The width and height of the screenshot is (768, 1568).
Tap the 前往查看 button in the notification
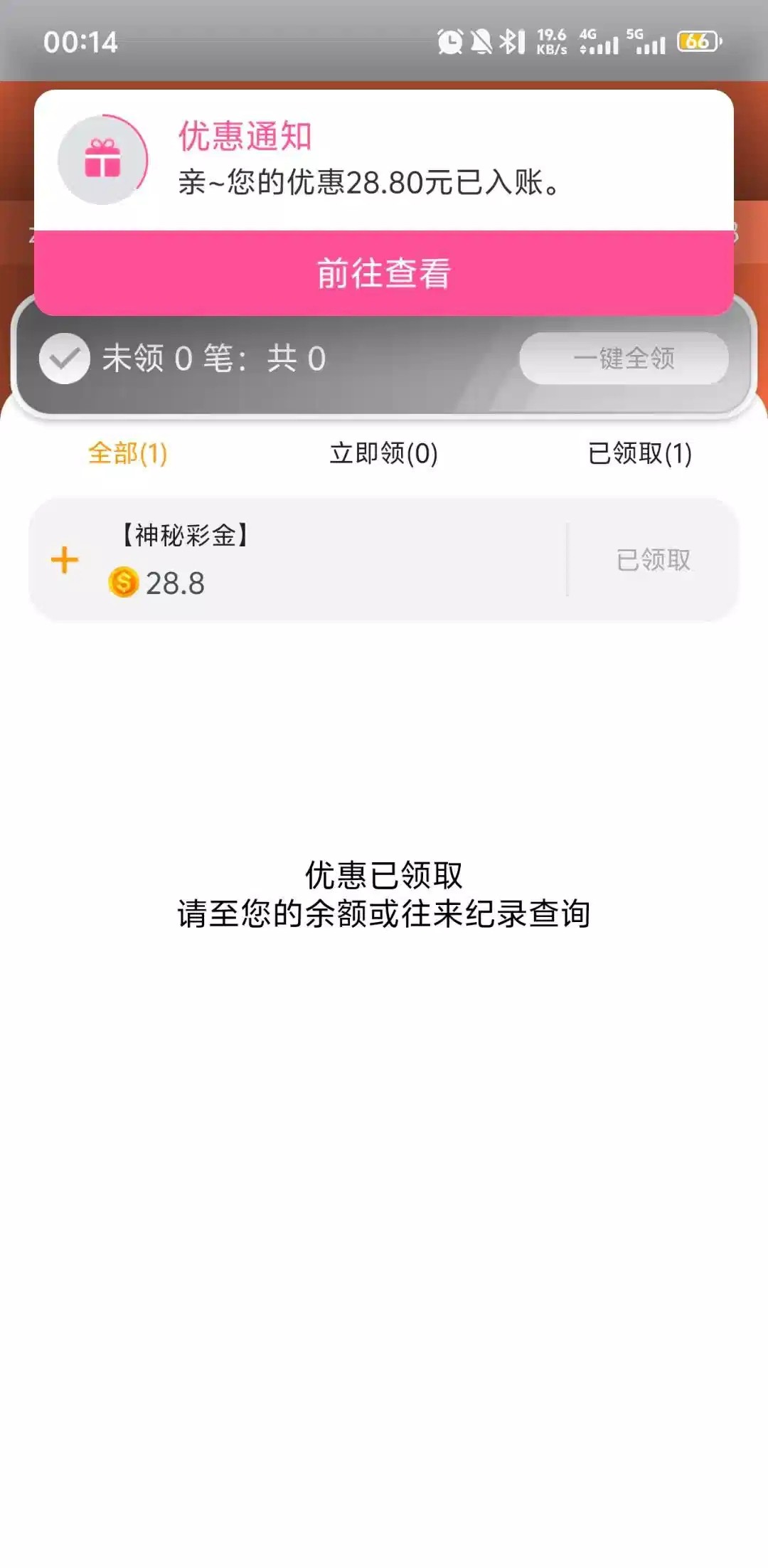384,273
